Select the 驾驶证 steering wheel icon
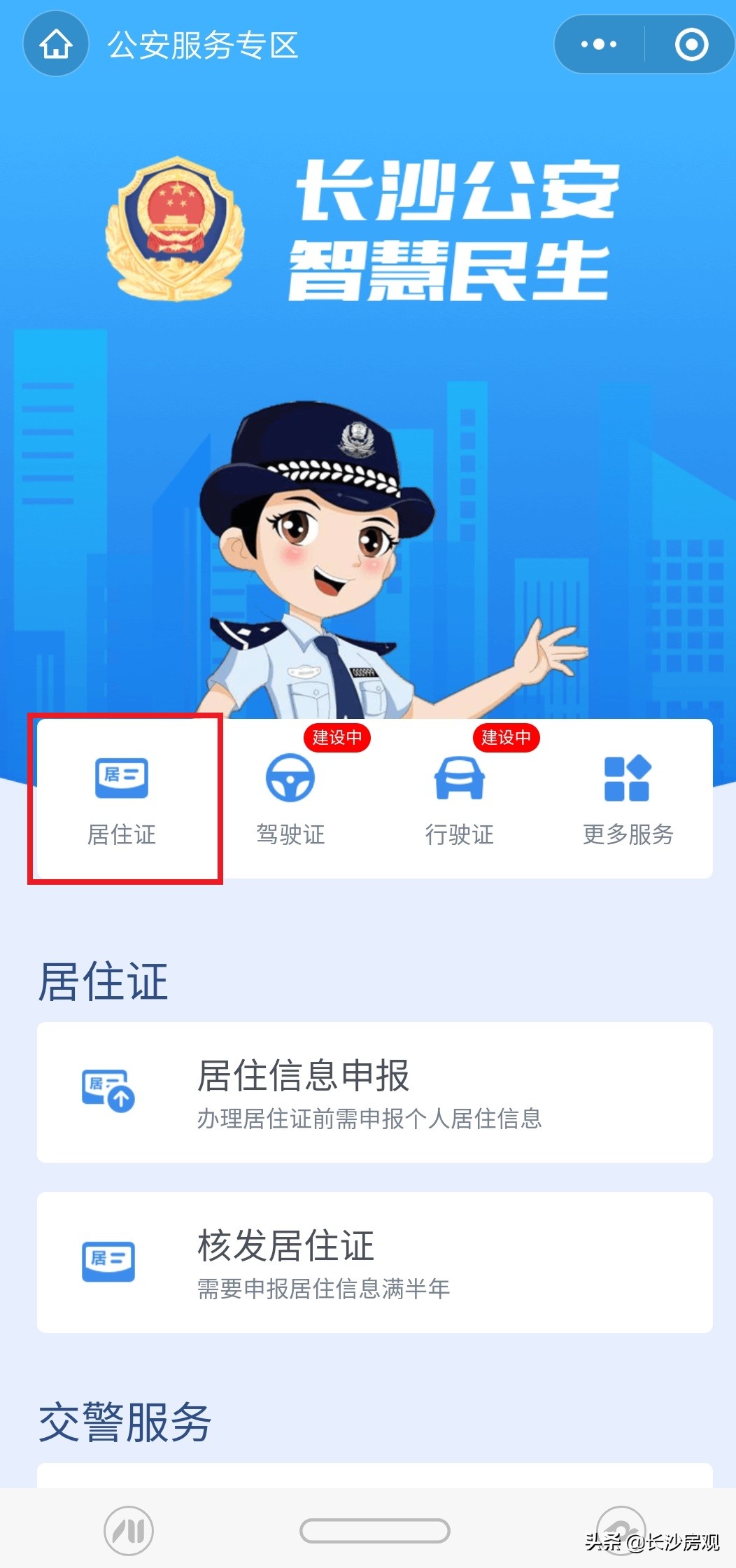 click(x=291, y=779)
